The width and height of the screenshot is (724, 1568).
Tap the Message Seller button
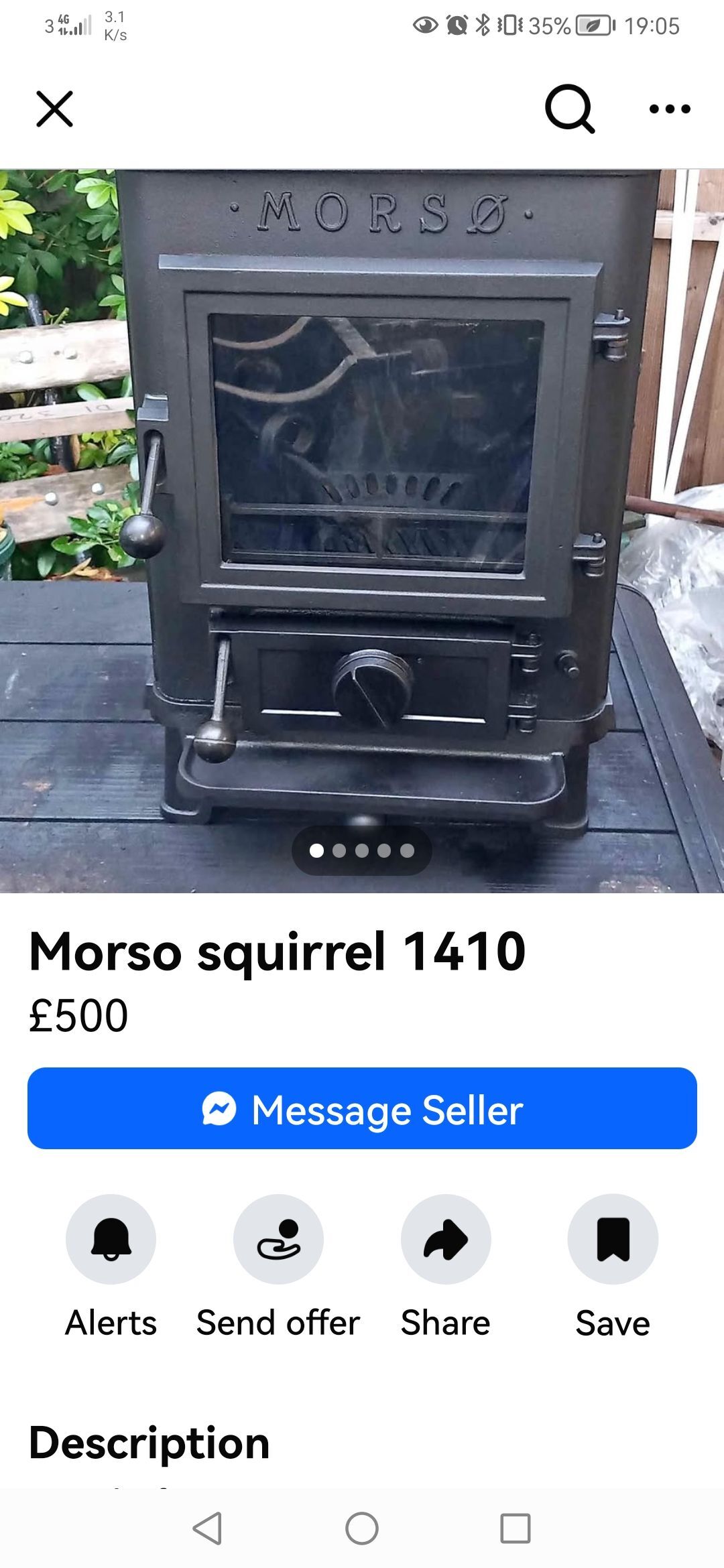point(362,1108)
